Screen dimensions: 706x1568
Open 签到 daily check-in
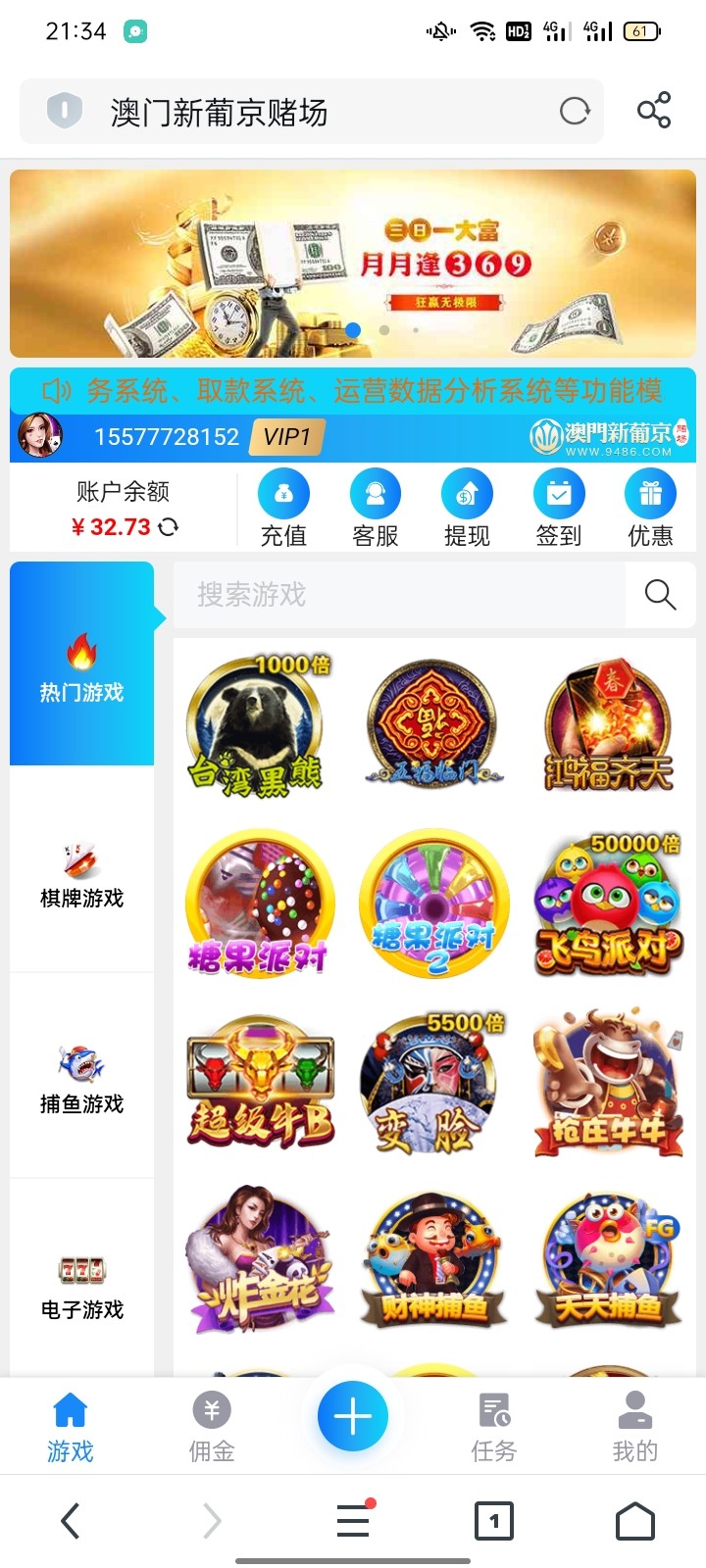coord(559,508)
